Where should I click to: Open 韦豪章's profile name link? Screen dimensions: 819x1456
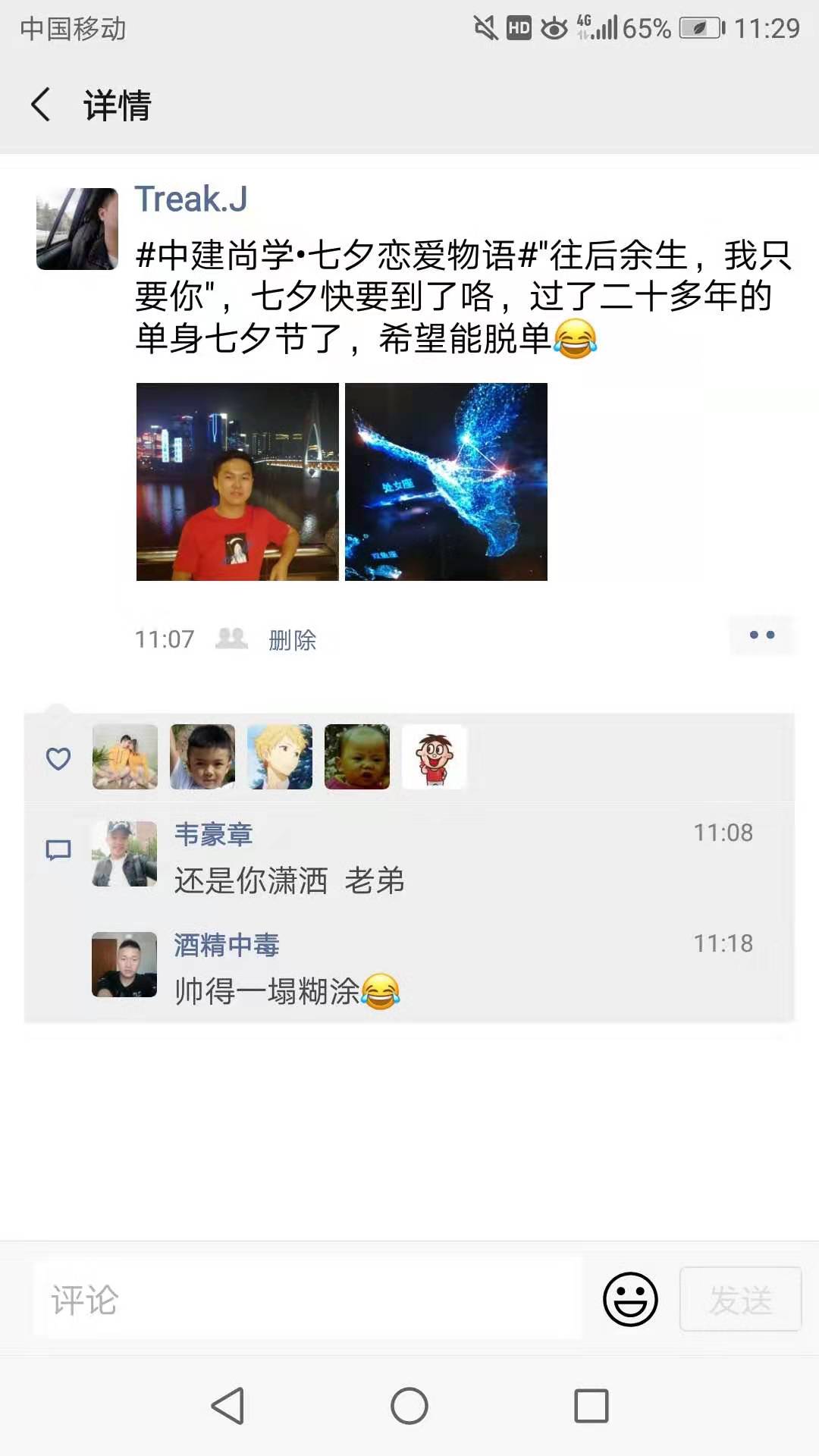[213, 834]
